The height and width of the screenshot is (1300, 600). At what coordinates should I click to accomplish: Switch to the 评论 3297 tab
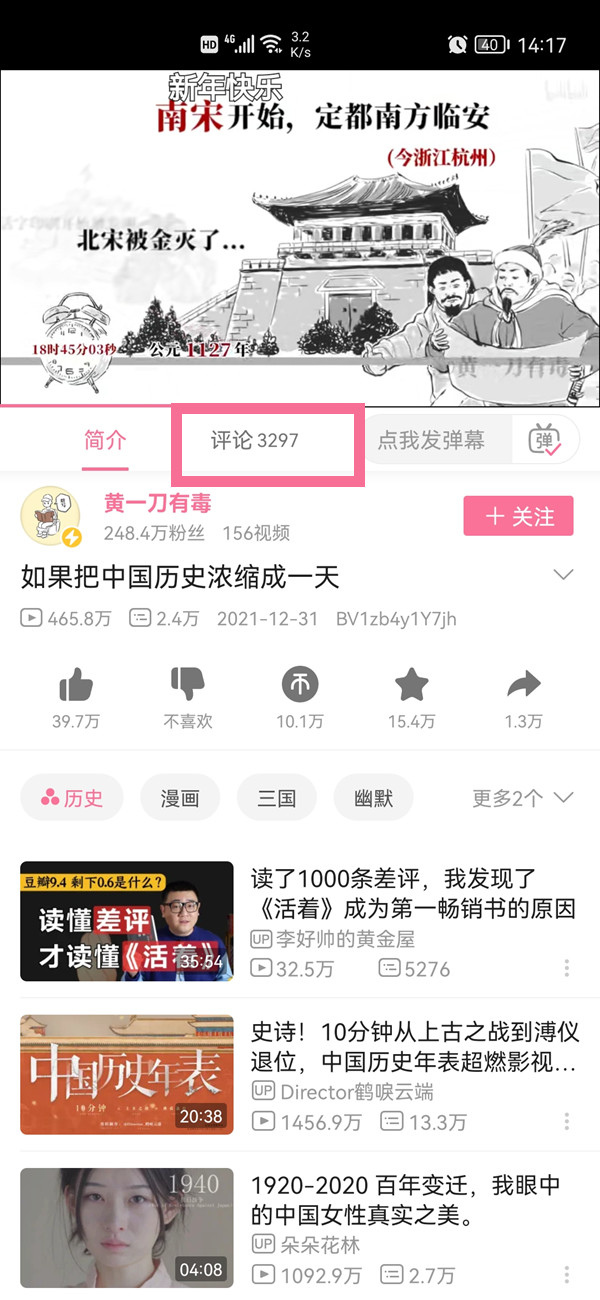tap(255, 441)
